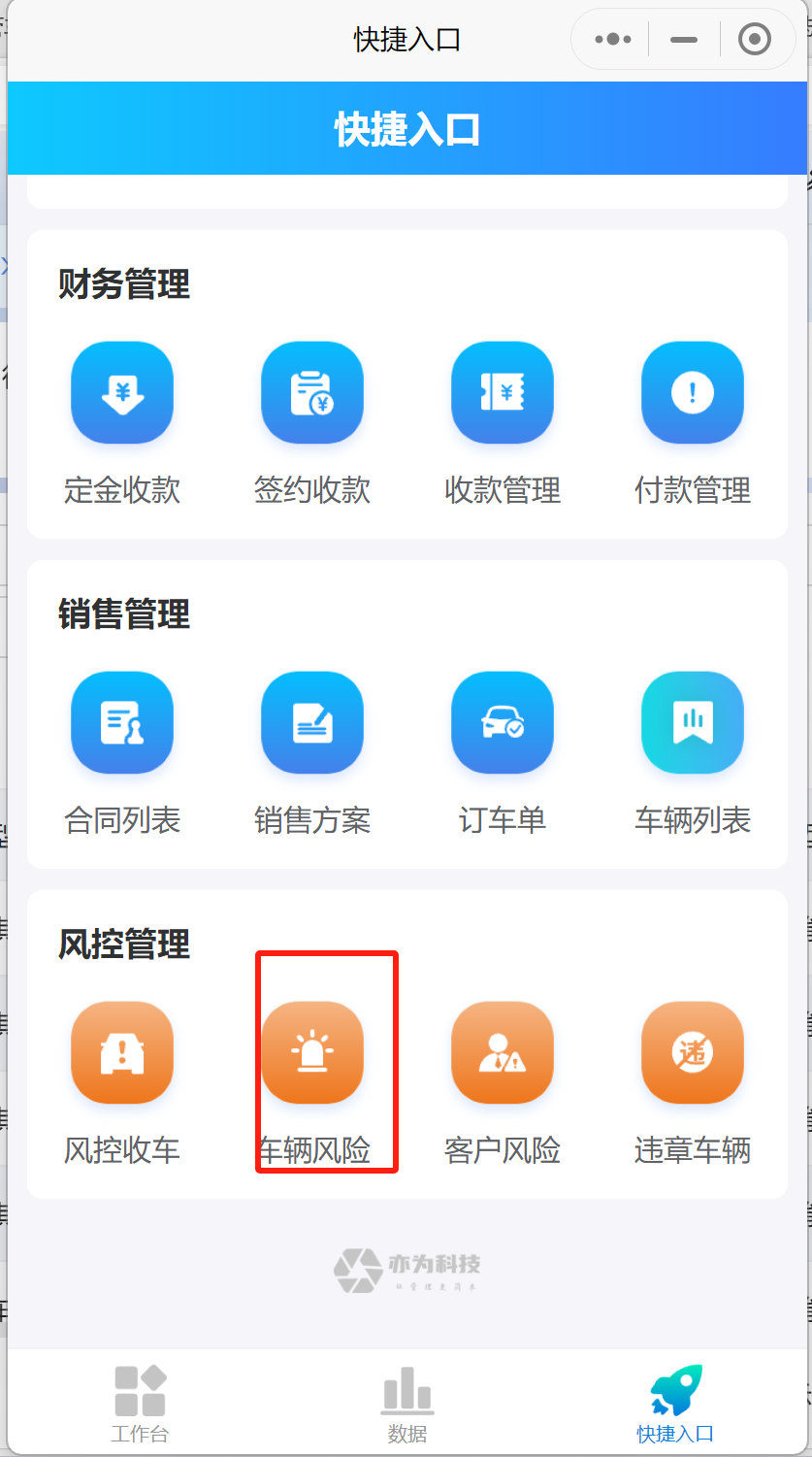This screenshot has width=812, height=1457.
Task: Tap the 快捷入口 tab
Action: (675, 1403)
